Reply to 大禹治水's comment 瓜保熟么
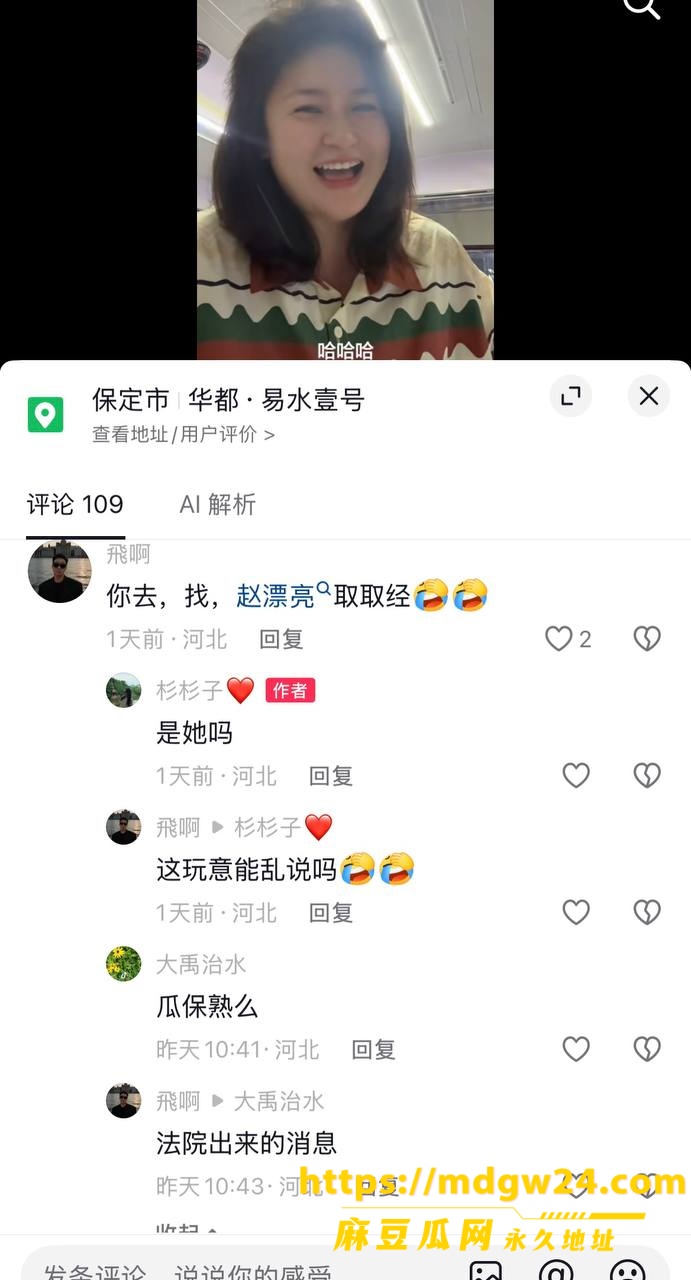Viewport: 691px width, 1280px height. coord(373,1050)
